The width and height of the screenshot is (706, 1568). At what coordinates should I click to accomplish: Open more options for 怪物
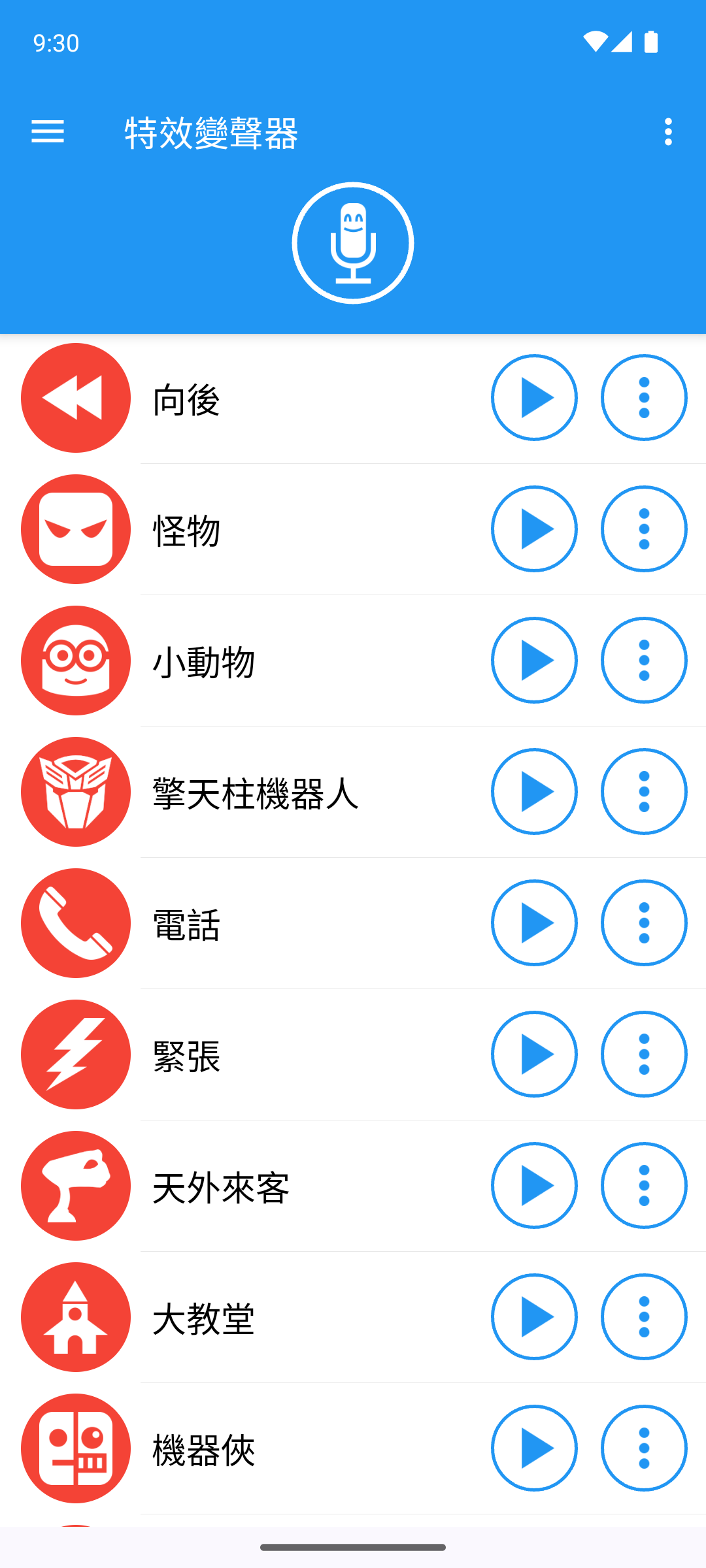tap(644, 529)
